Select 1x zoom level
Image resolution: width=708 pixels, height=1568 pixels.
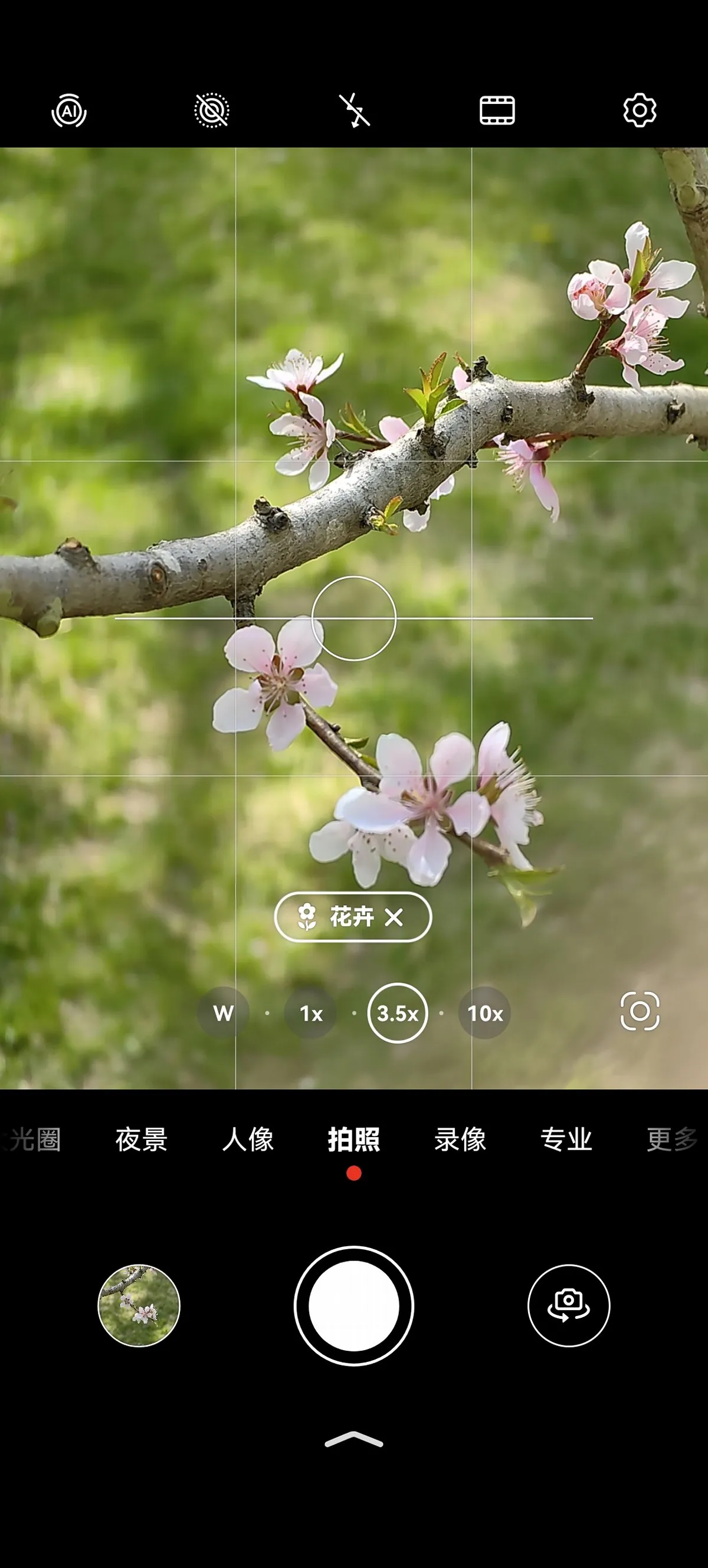coord(310,1013)
